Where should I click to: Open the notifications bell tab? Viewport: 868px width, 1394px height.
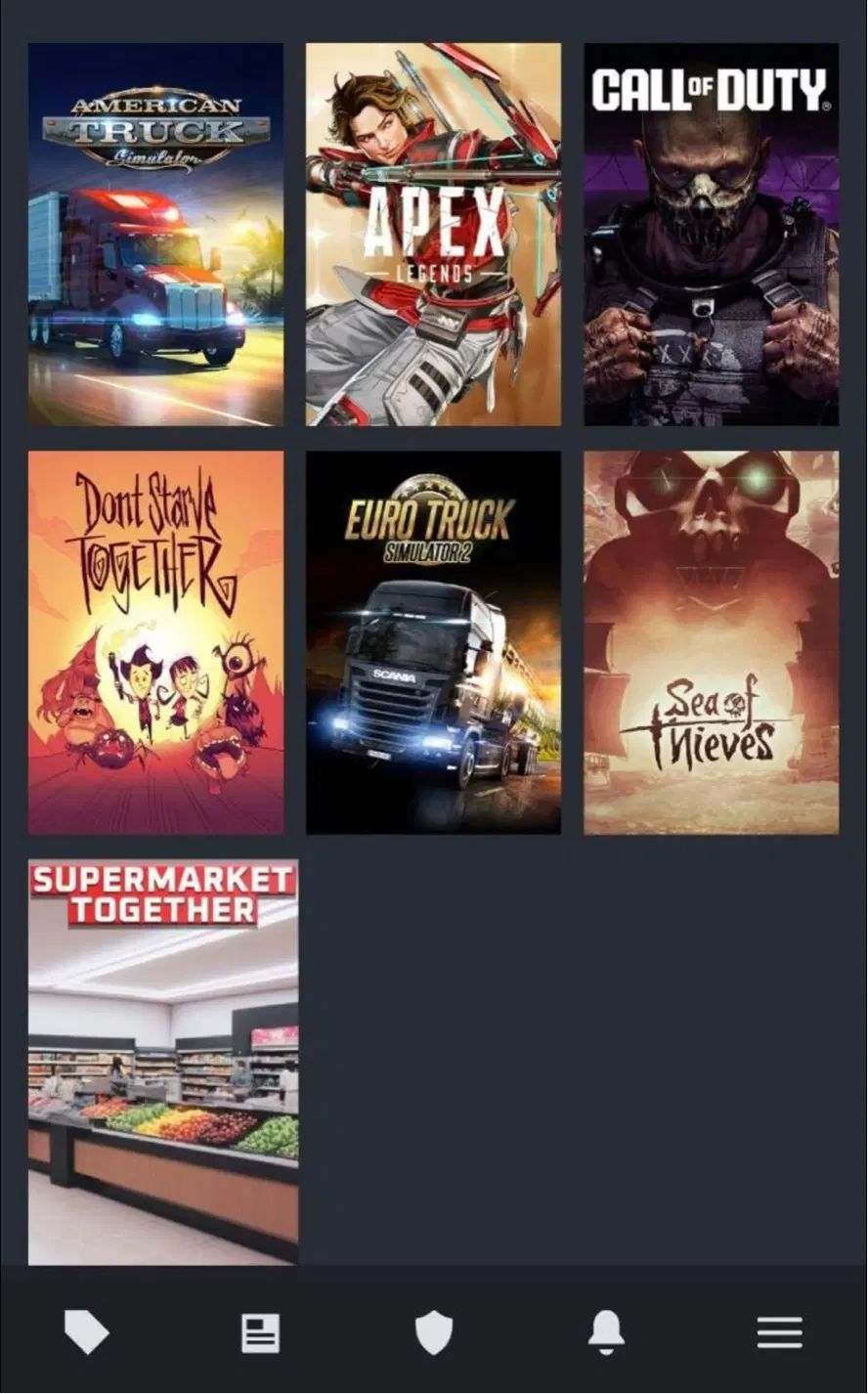606,1332
